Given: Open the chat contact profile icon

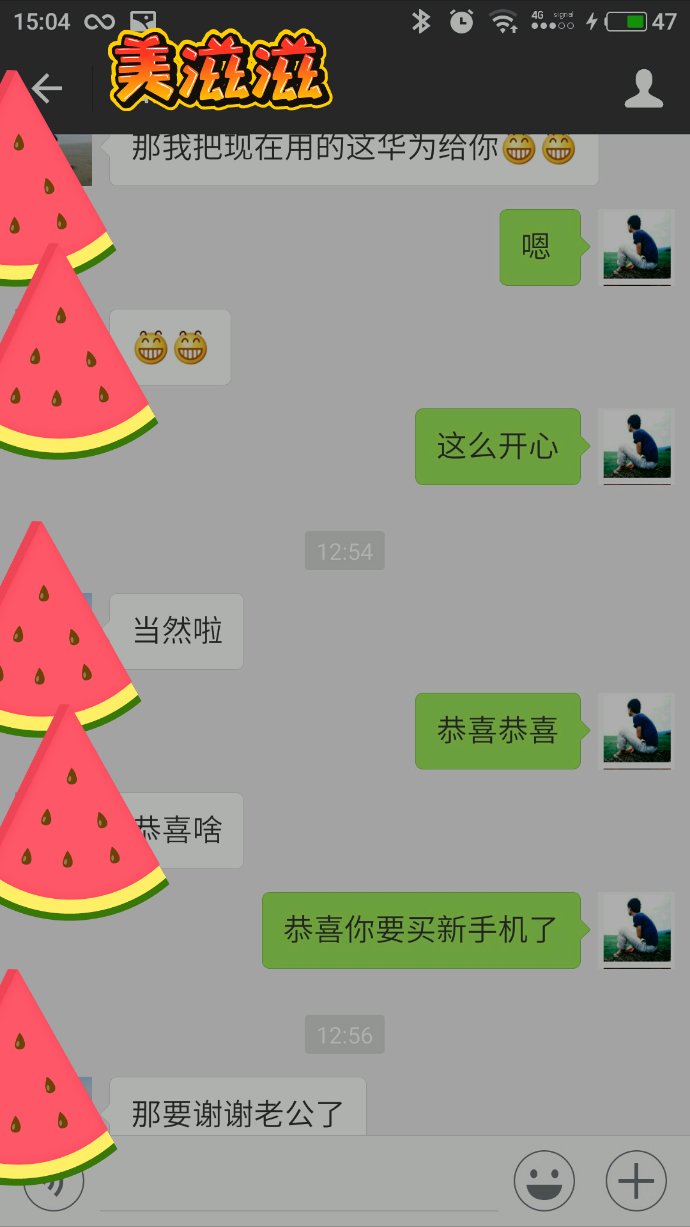Looking at the screenshot, I should click(x=643, y=89).
